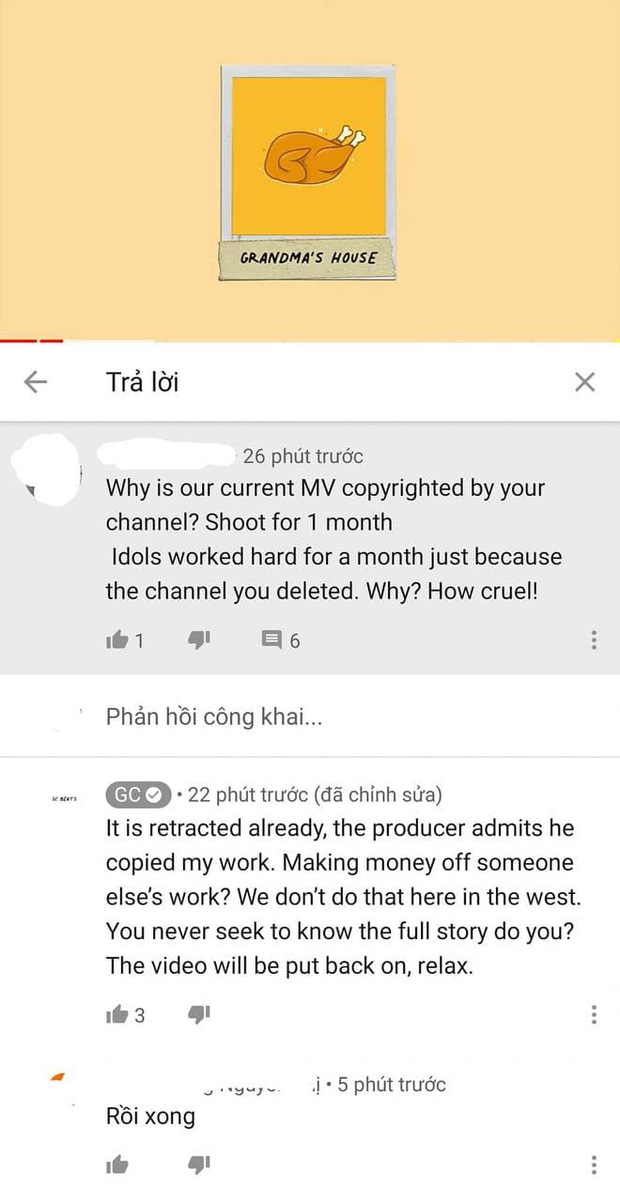Open overflow menu of the 26 phút trước comment
The width and height of the screenshot is (620, 1202).
point(594,640)
